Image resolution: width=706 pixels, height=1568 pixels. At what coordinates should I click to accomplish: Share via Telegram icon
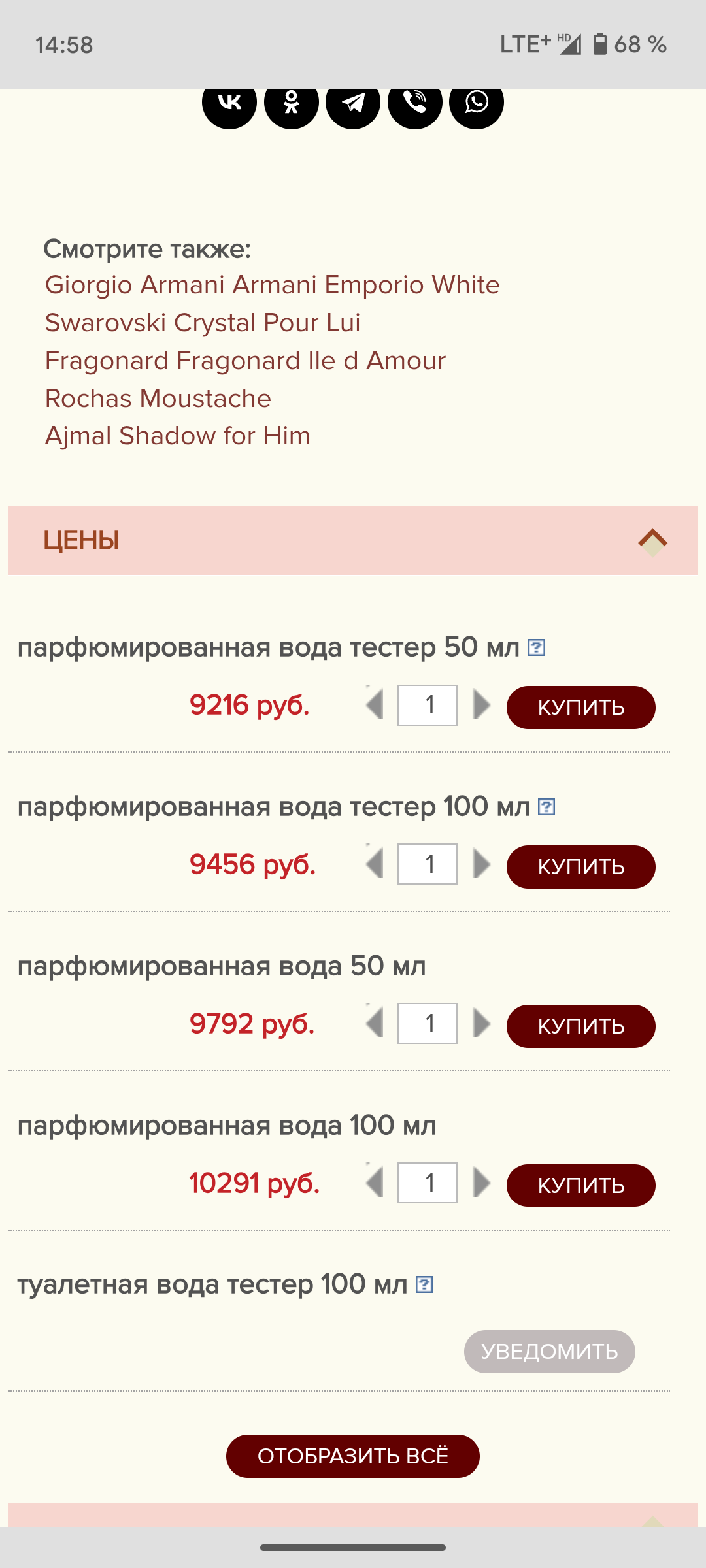click(x=353, y=105)
